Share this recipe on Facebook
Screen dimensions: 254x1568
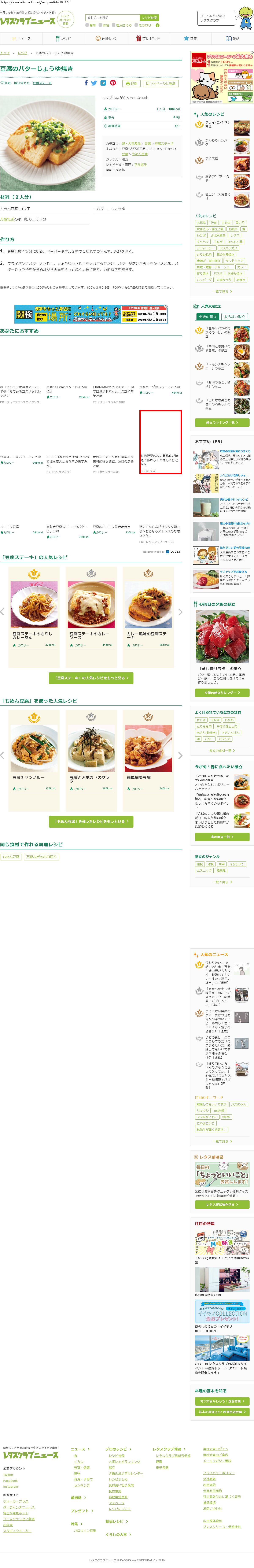pyautogui.click(x=86, y=83)
